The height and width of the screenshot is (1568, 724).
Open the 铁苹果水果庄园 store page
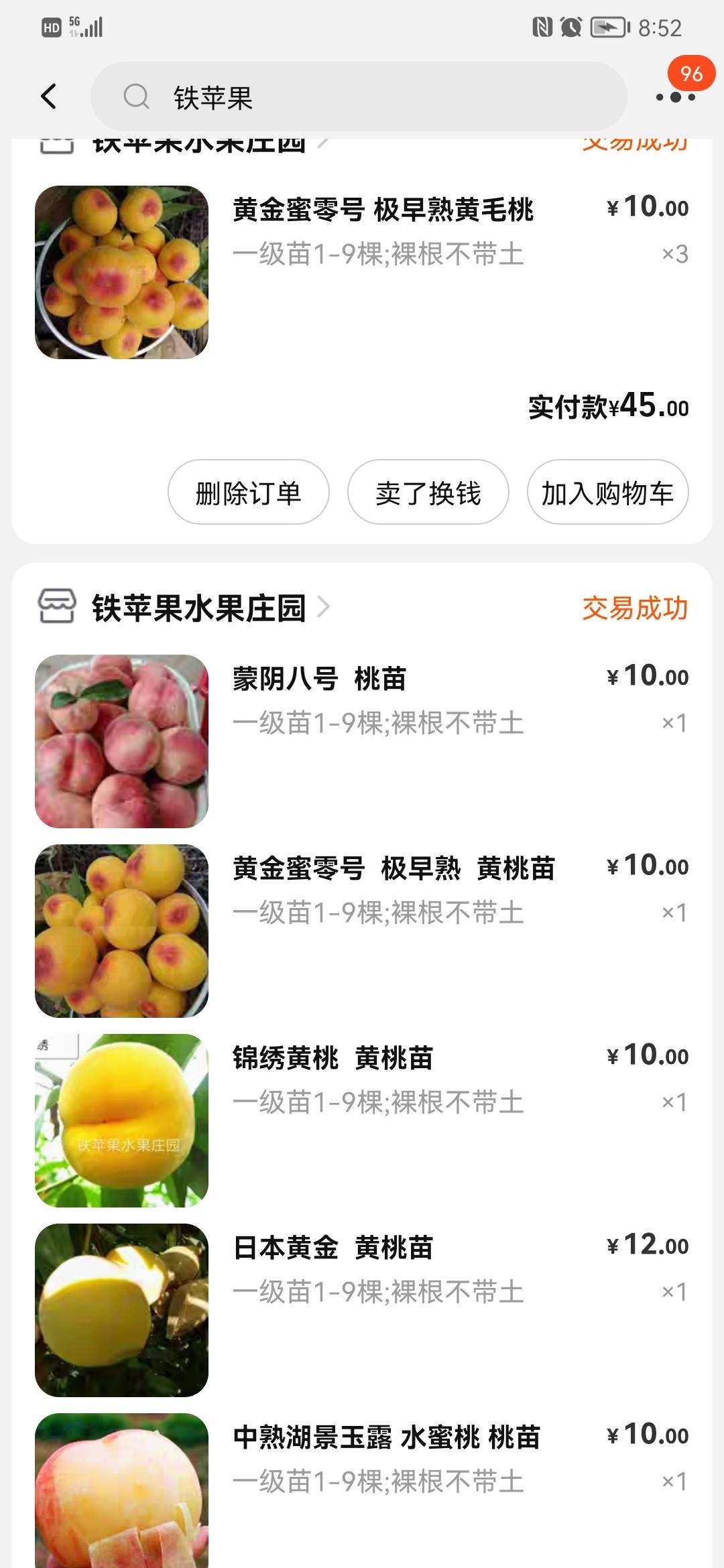(198, 608)
